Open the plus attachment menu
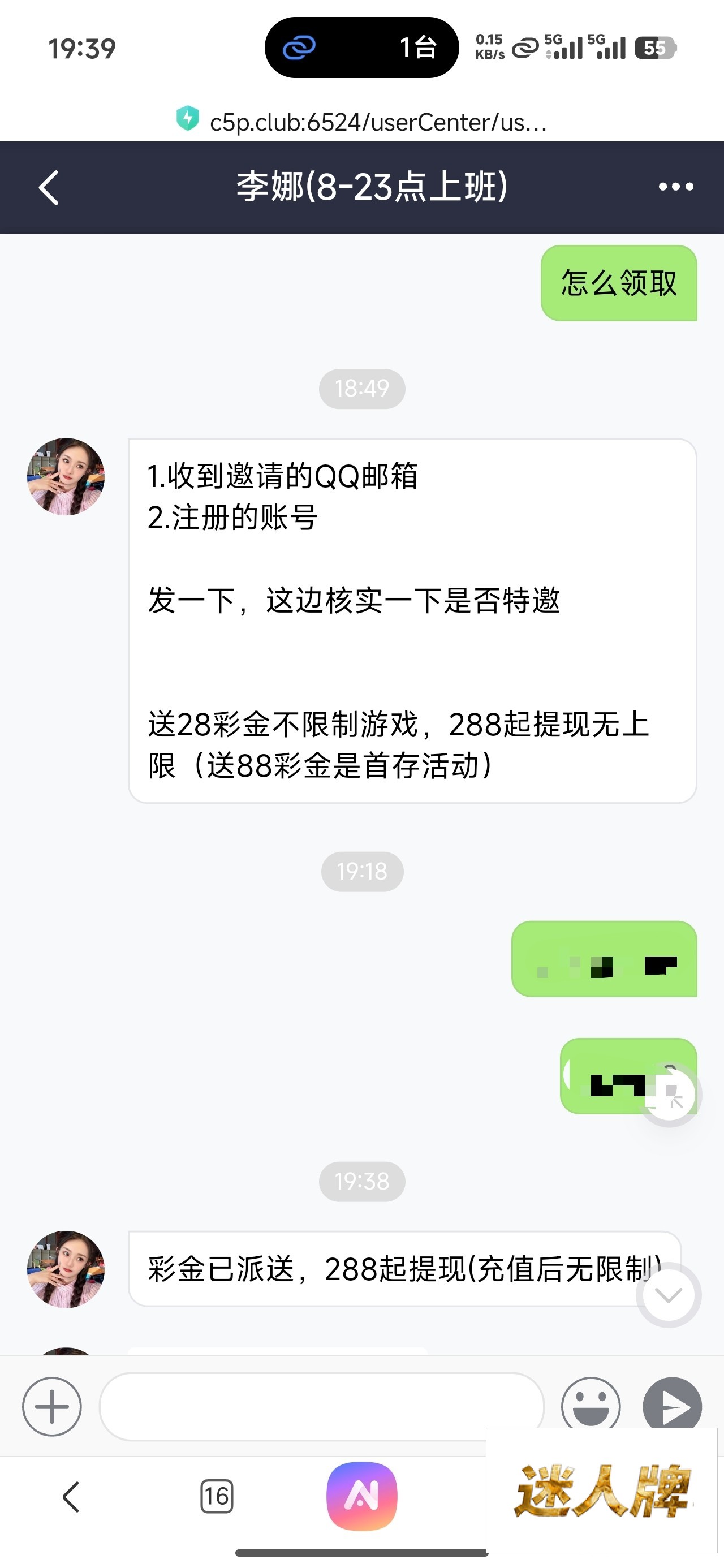 pyautogui.click(x=52, y=1406)
